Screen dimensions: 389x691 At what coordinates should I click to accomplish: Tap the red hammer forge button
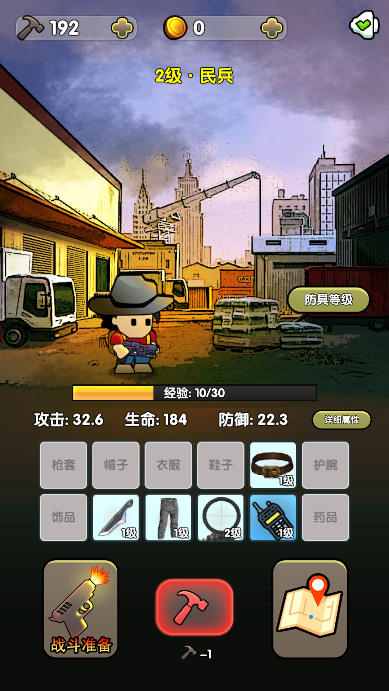pos(194,607)
